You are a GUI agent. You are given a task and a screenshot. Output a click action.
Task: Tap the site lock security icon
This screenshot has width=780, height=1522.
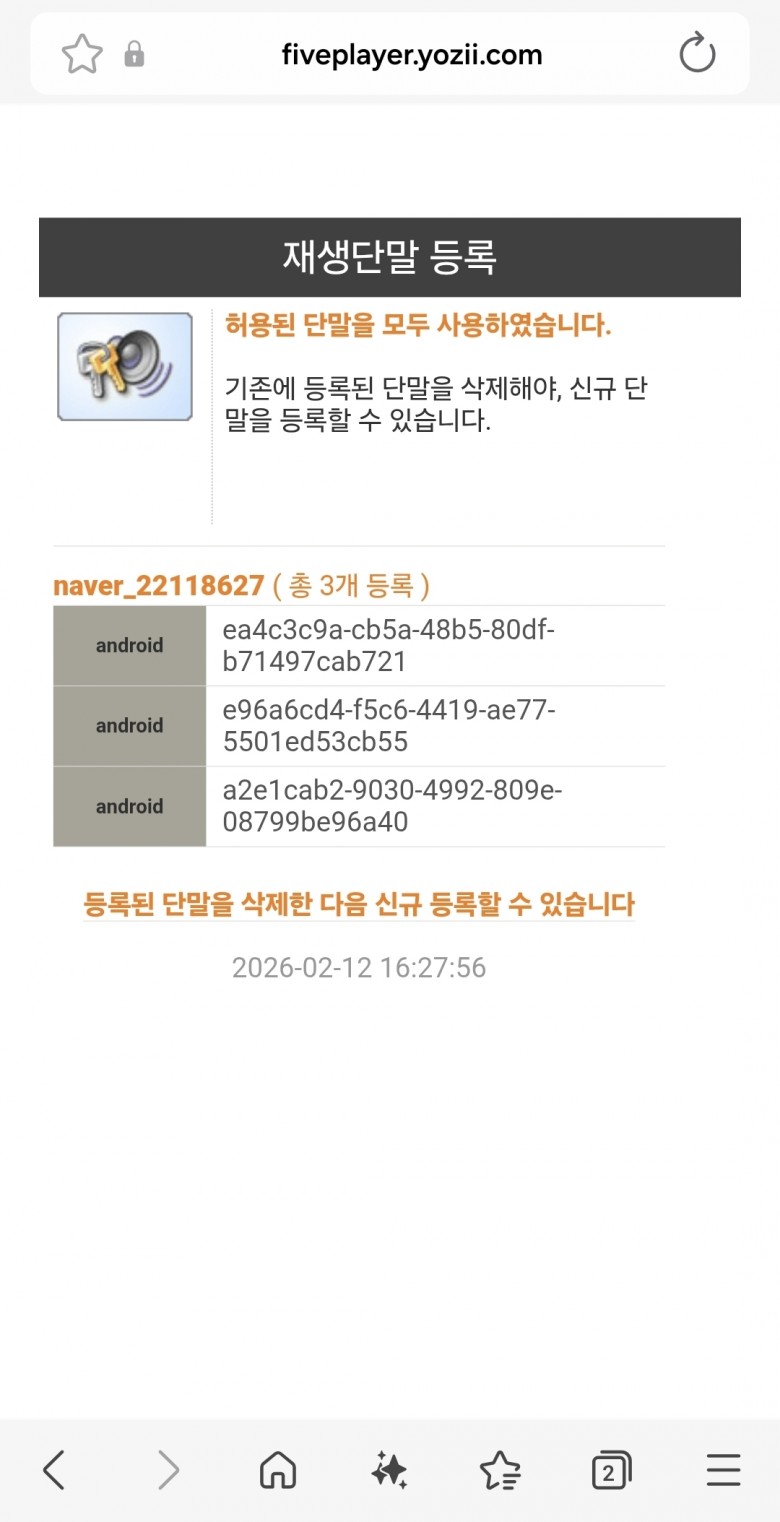coord(134,54)
